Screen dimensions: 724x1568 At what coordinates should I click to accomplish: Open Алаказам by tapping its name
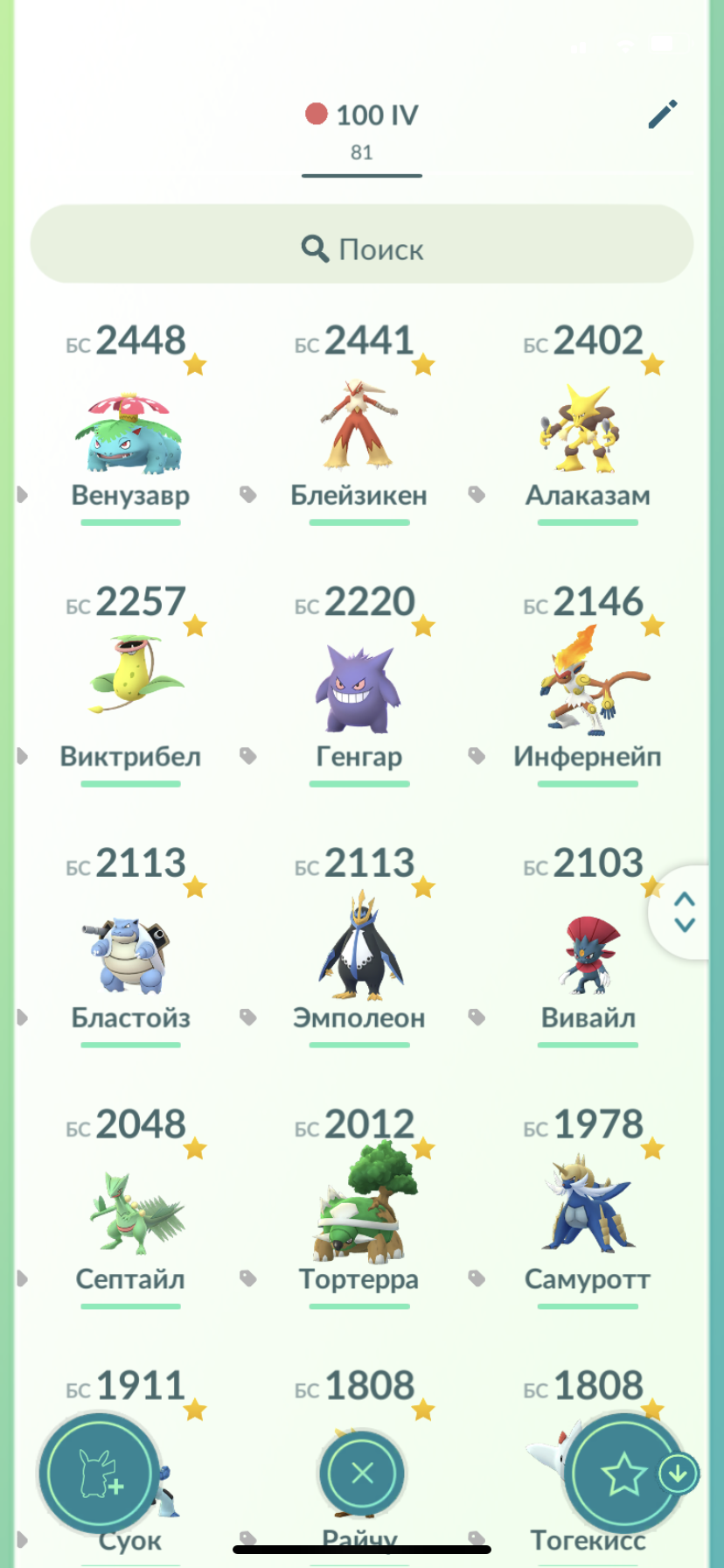click(588, 494)
